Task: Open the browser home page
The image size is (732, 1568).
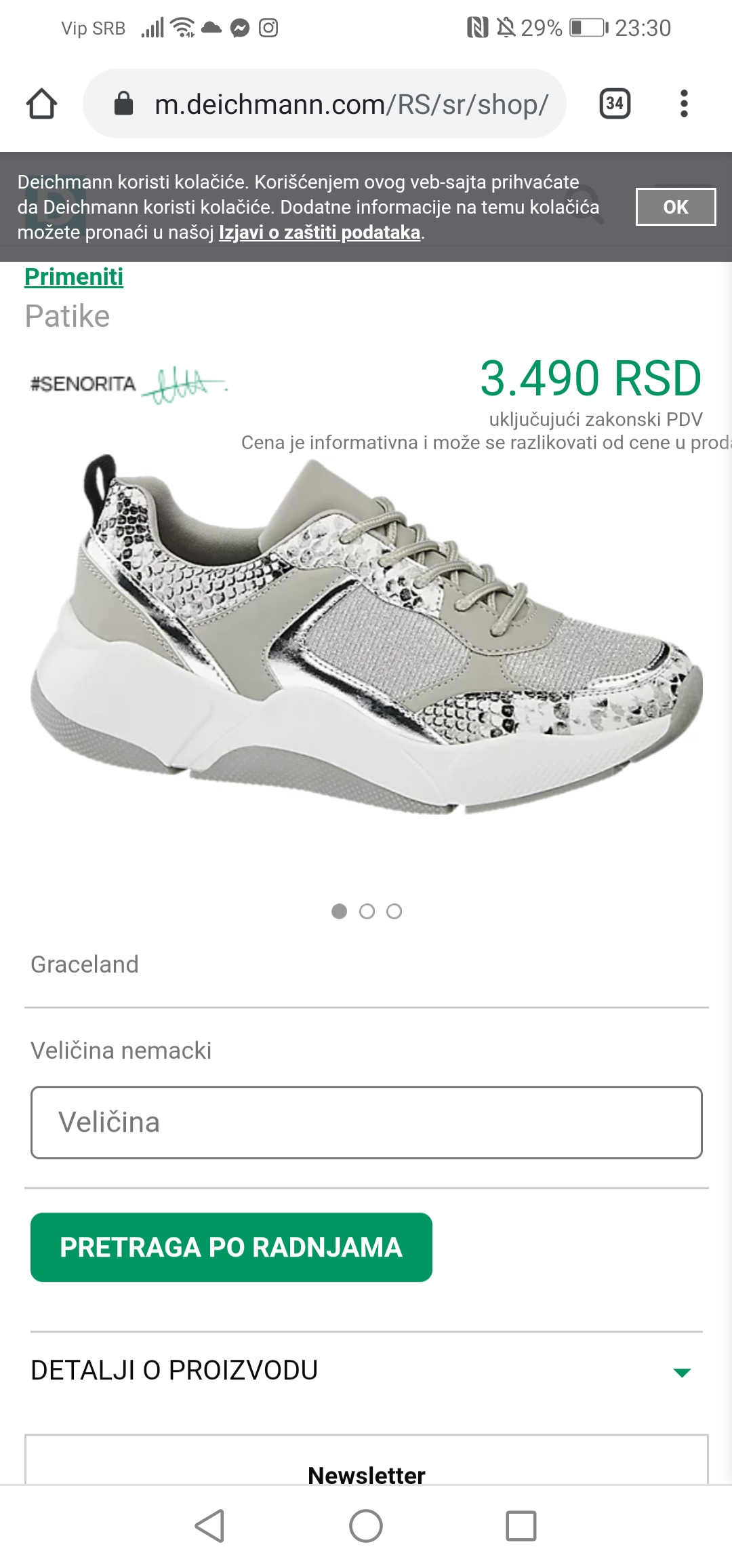Action: point(41,104)
